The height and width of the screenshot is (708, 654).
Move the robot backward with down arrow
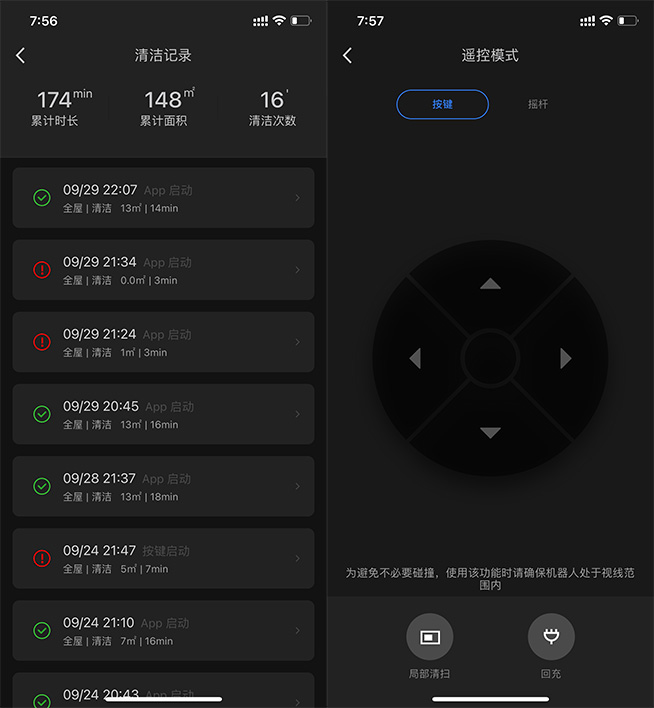pos(490,433)
